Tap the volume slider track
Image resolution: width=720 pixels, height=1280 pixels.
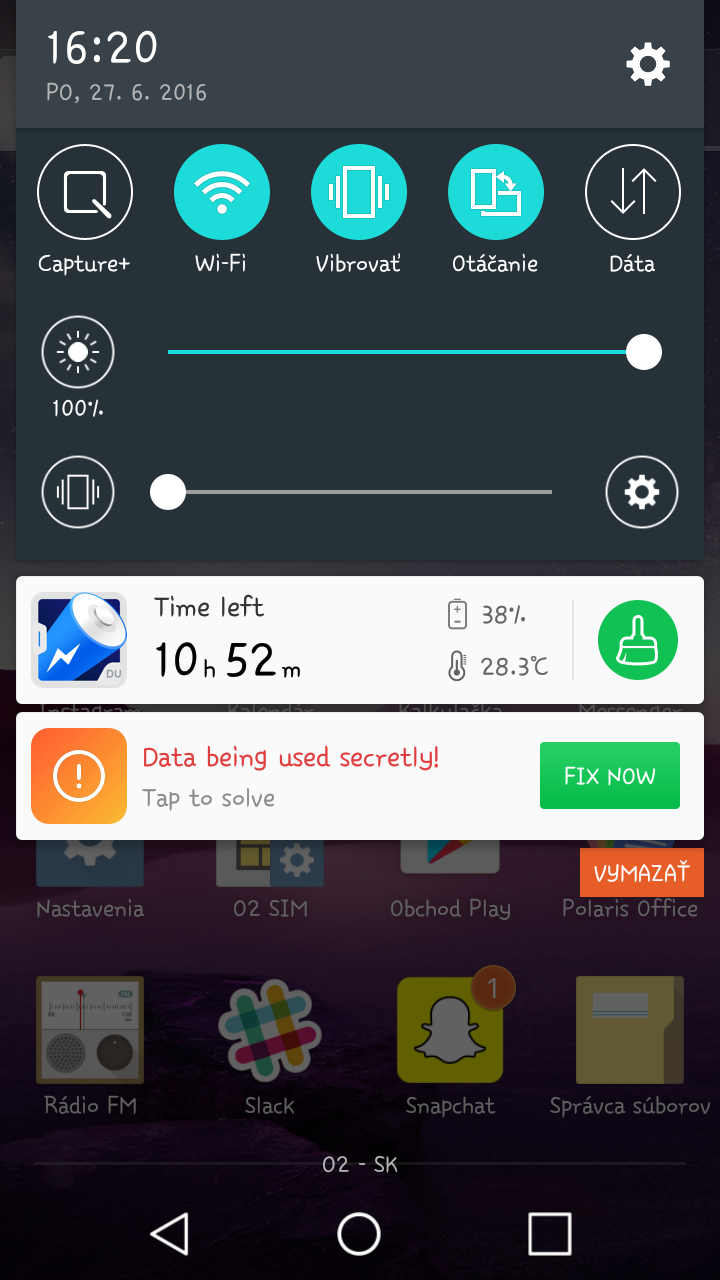click(360, 492)
